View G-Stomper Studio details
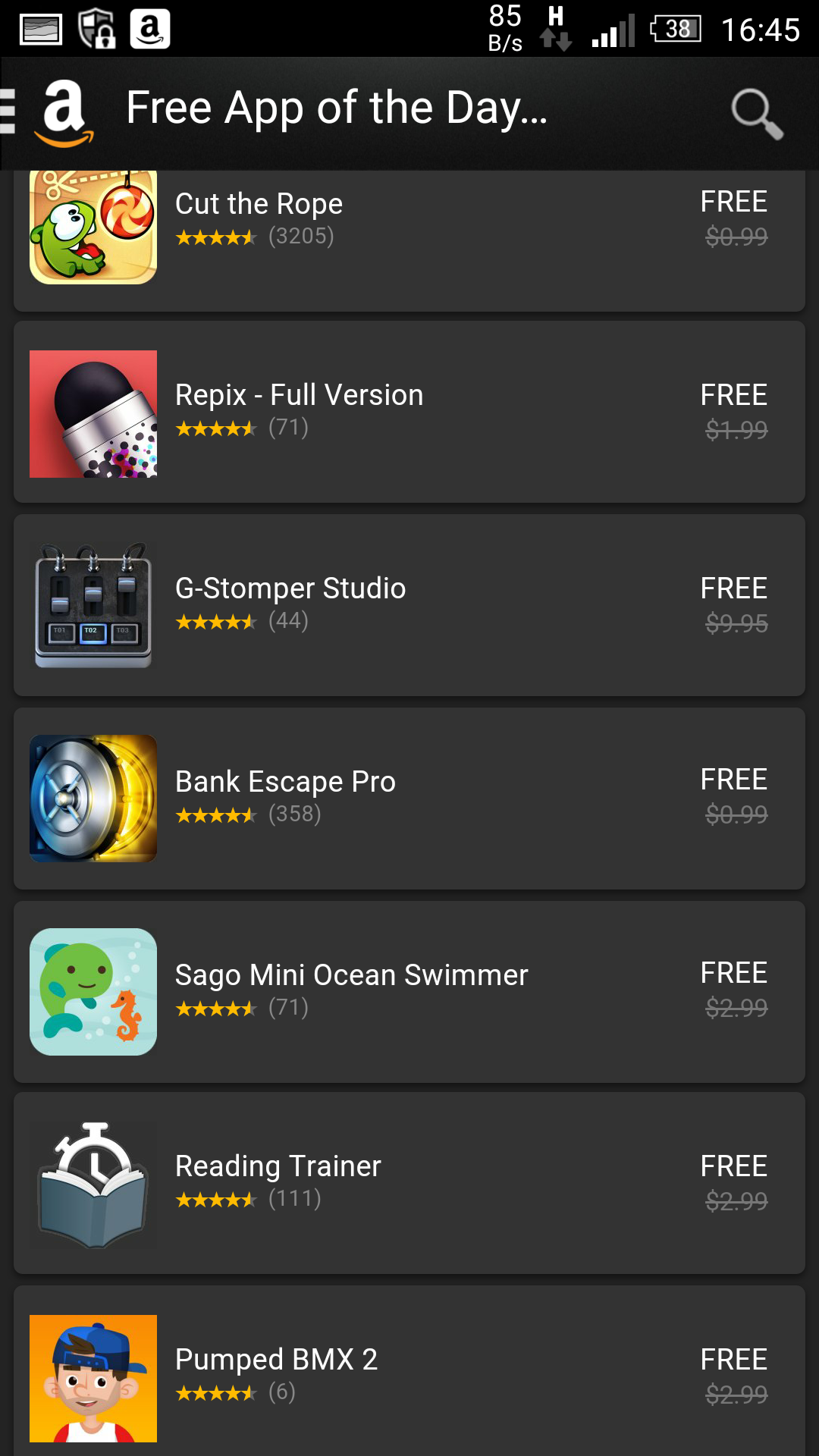The image size is (819, 1456). (409, 605)
